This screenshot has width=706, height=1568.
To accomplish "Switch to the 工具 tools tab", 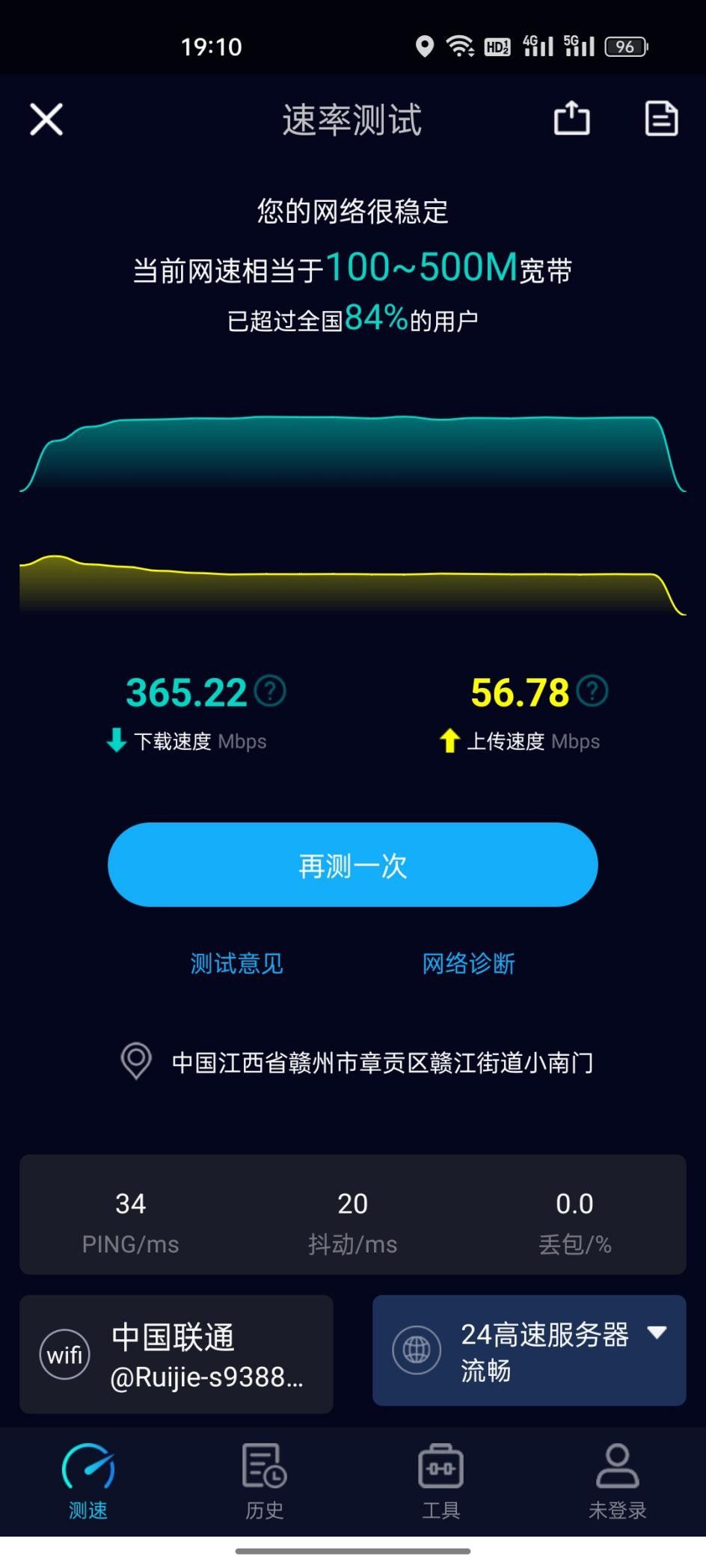I will tap(441, 1482).
